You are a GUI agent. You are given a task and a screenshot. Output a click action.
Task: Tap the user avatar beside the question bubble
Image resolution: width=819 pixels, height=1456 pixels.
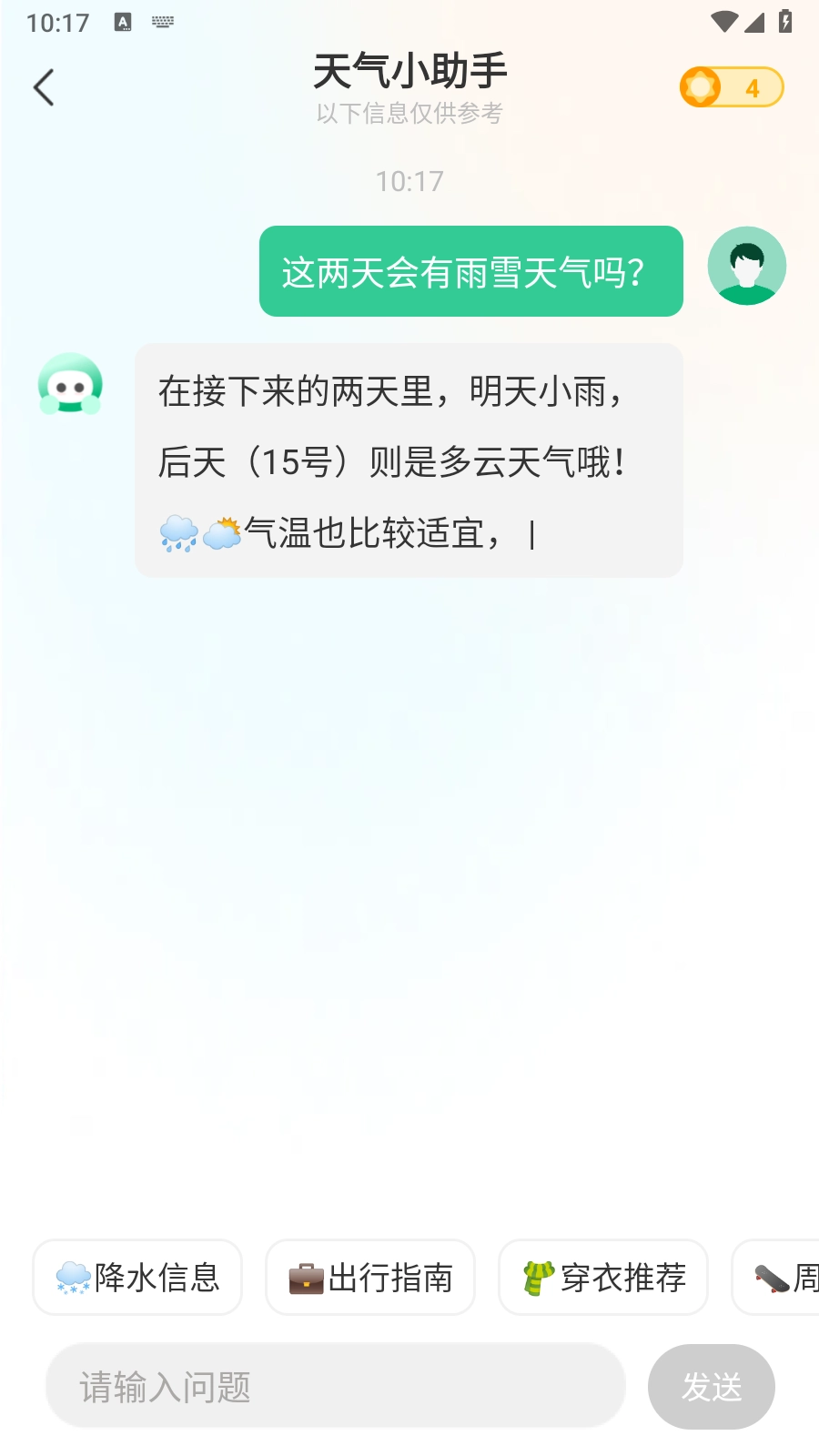pos(746,264)
